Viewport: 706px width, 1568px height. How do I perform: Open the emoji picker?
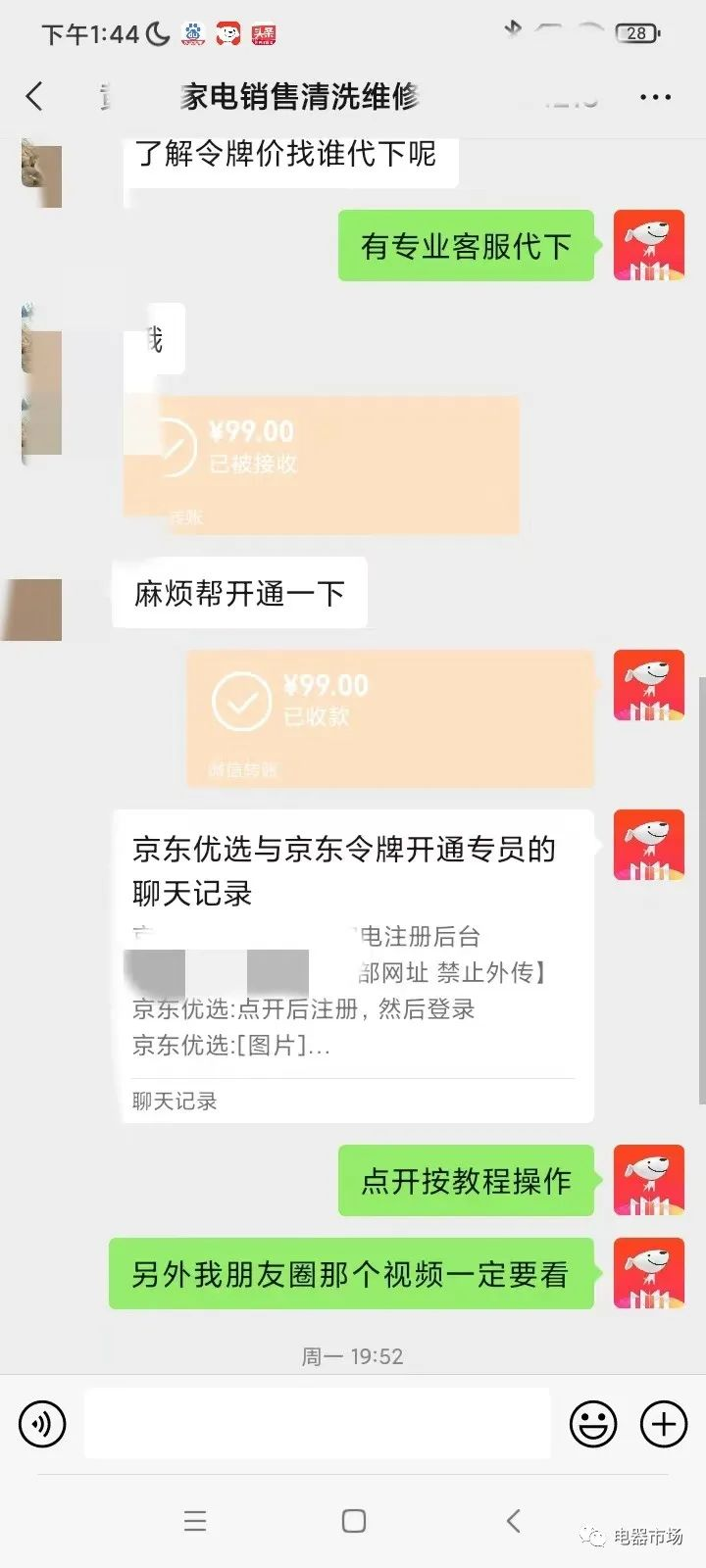593,1423
